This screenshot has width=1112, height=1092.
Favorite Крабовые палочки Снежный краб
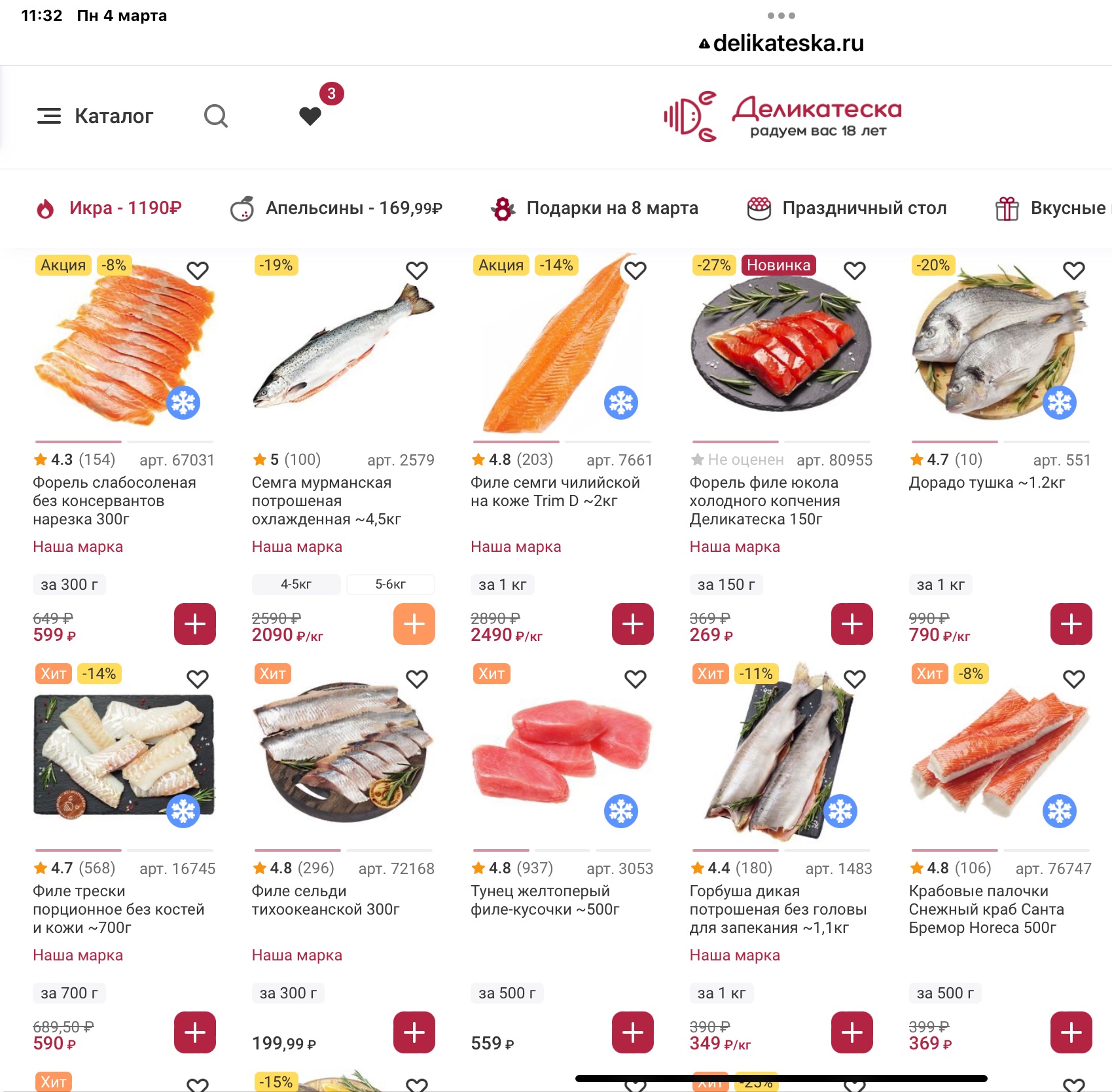tap(1073, 678)
